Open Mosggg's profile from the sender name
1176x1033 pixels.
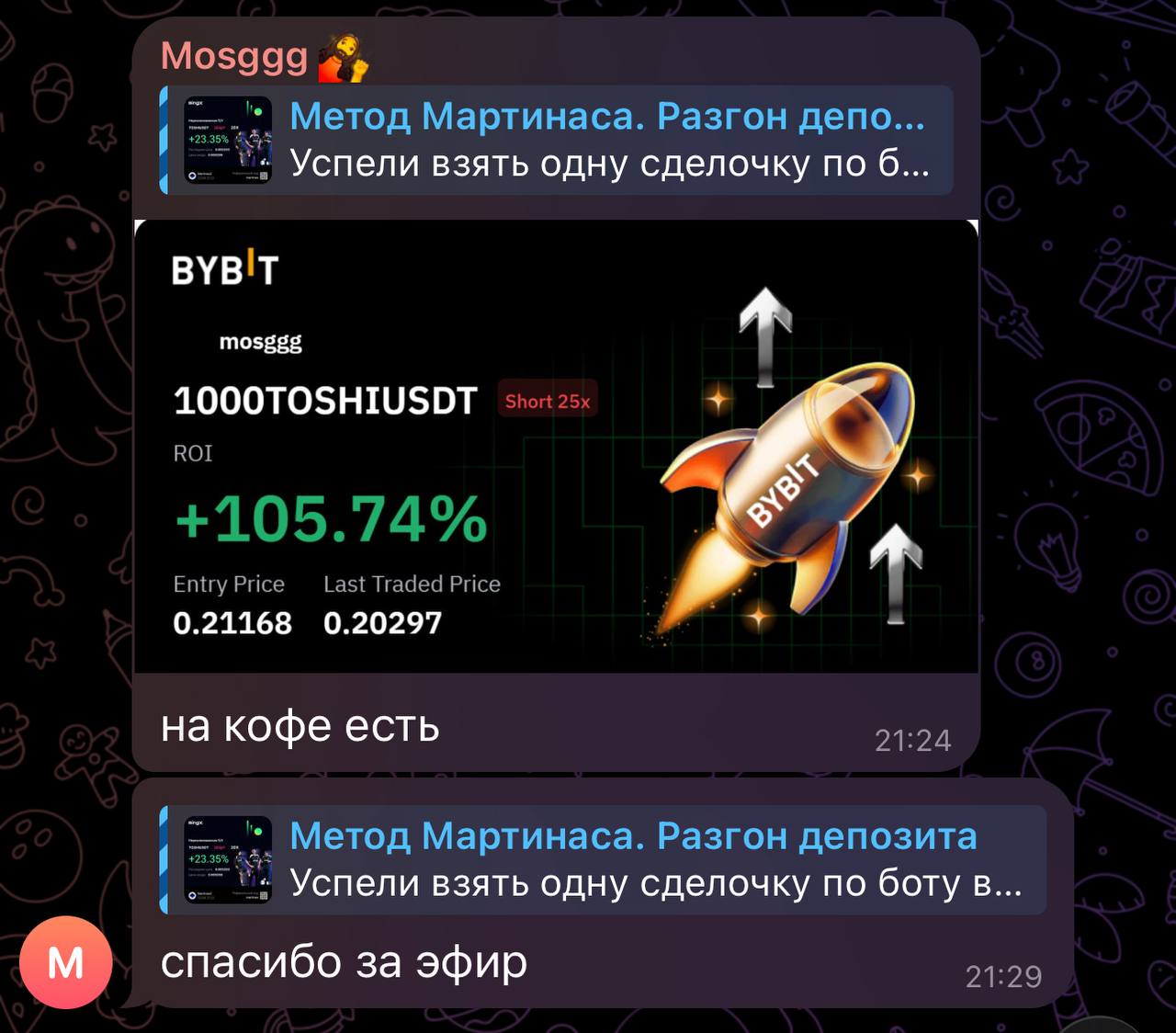coord(234,57)
